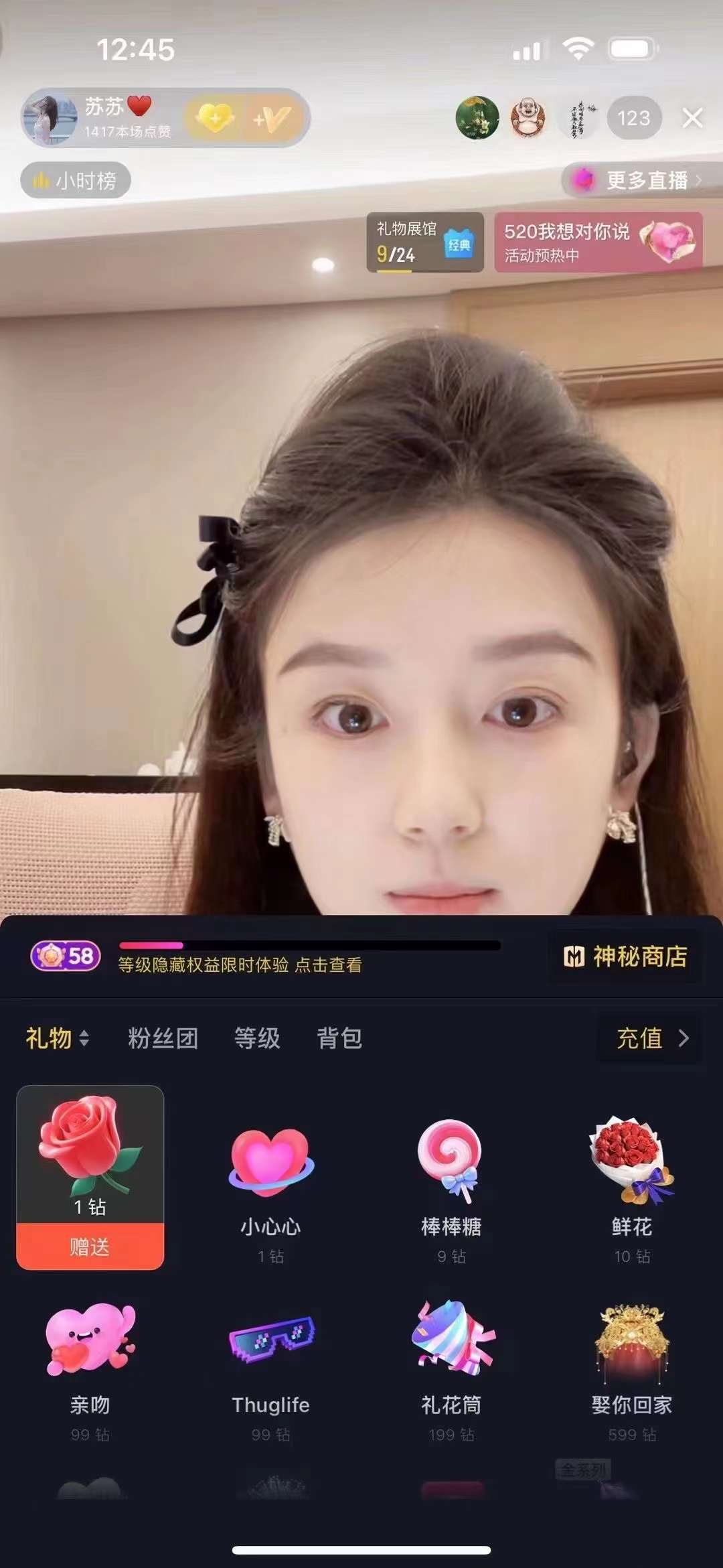Switch to the 等级 tab
723x1568 pixels.
click(257, 1038)
